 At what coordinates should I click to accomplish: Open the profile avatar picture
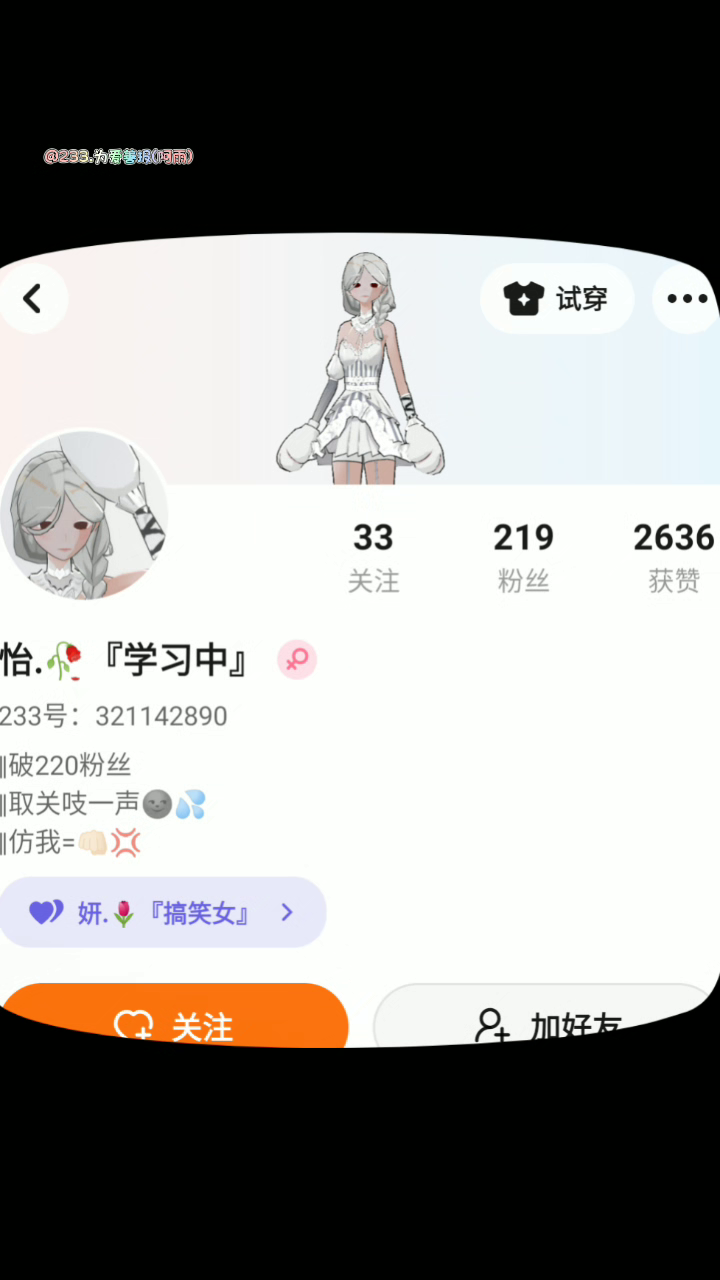(x=84, y=516)
